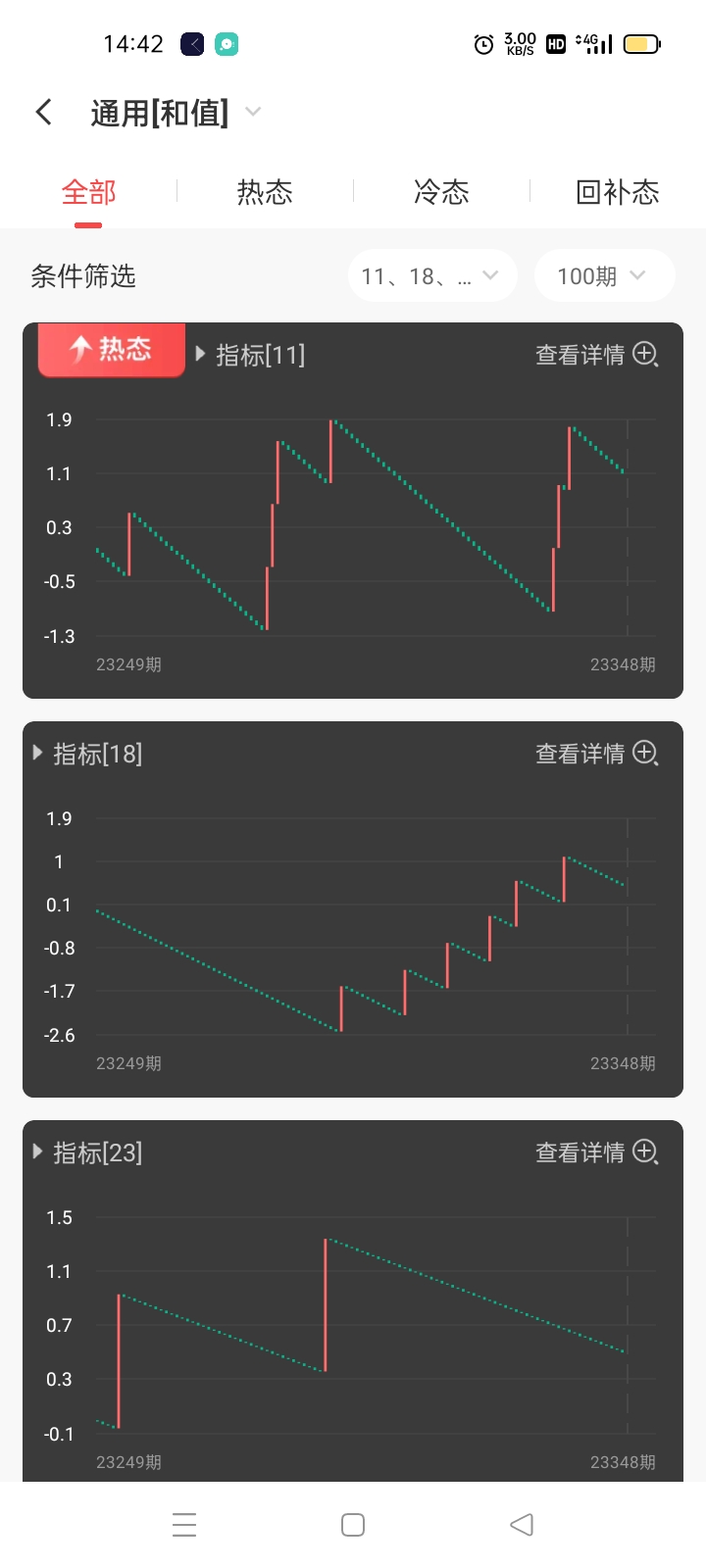Tap the 热态 badge with up arrow

pos(111,348)
